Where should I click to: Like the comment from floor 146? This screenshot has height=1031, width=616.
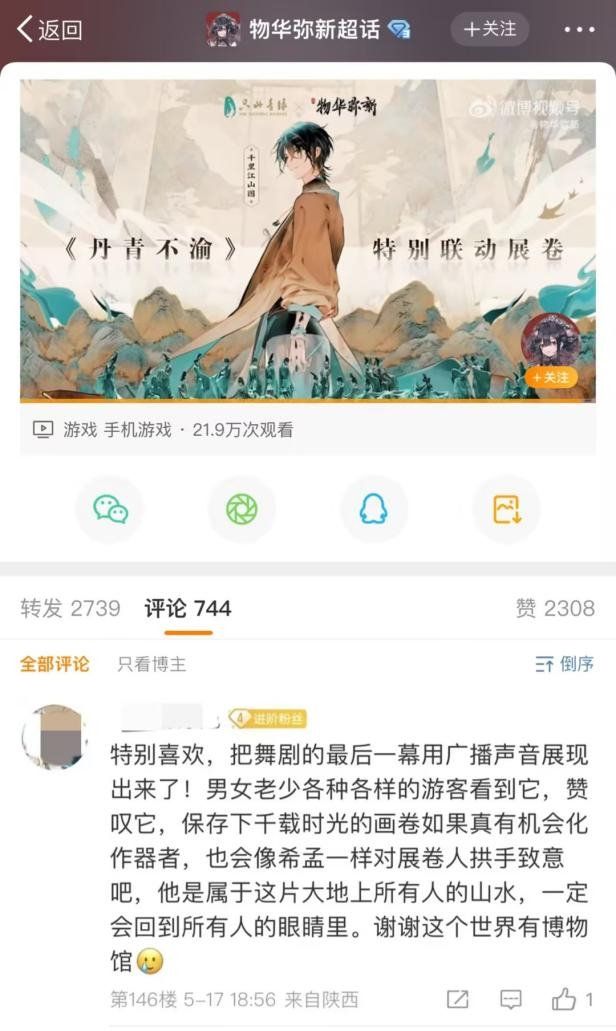pos(565,998)
